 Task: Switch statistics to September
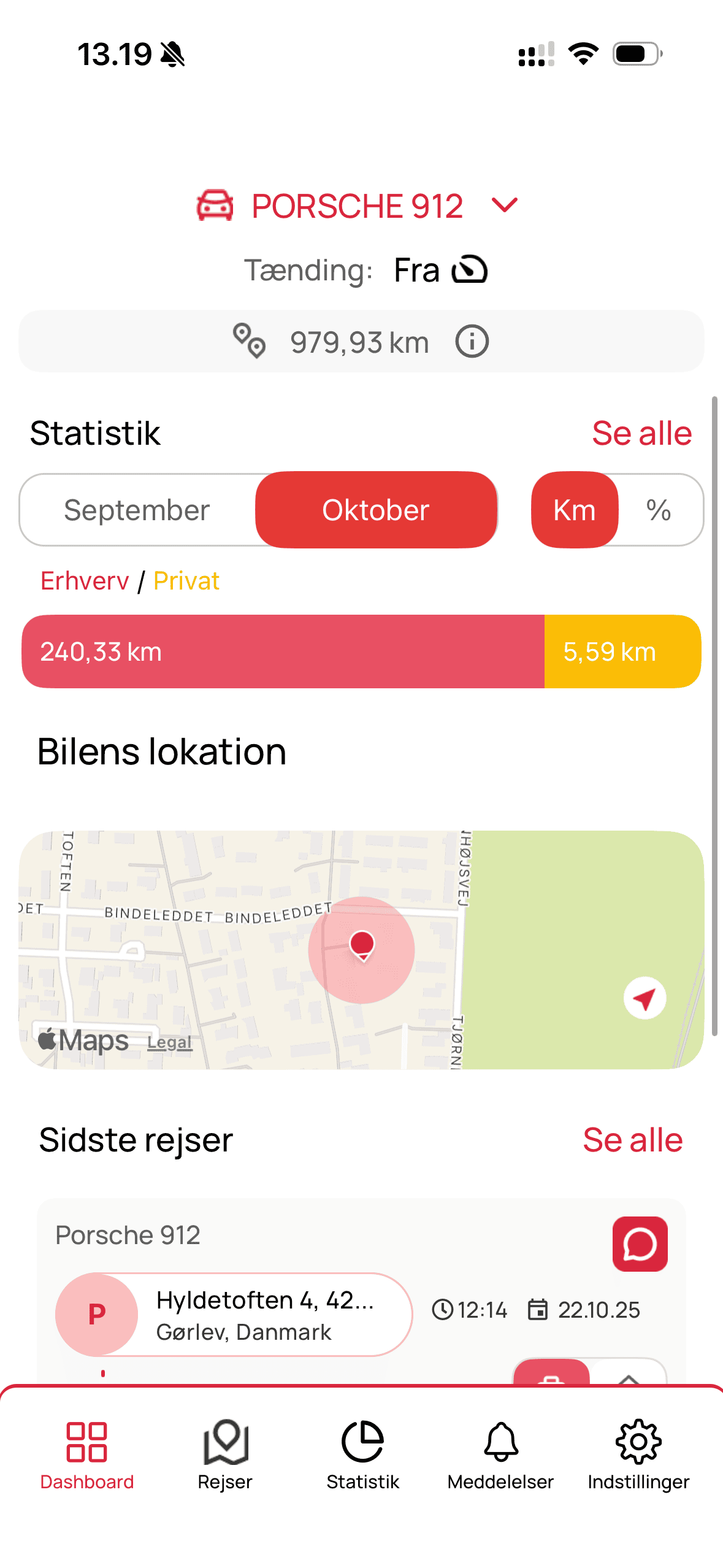[x=137, y=510]
